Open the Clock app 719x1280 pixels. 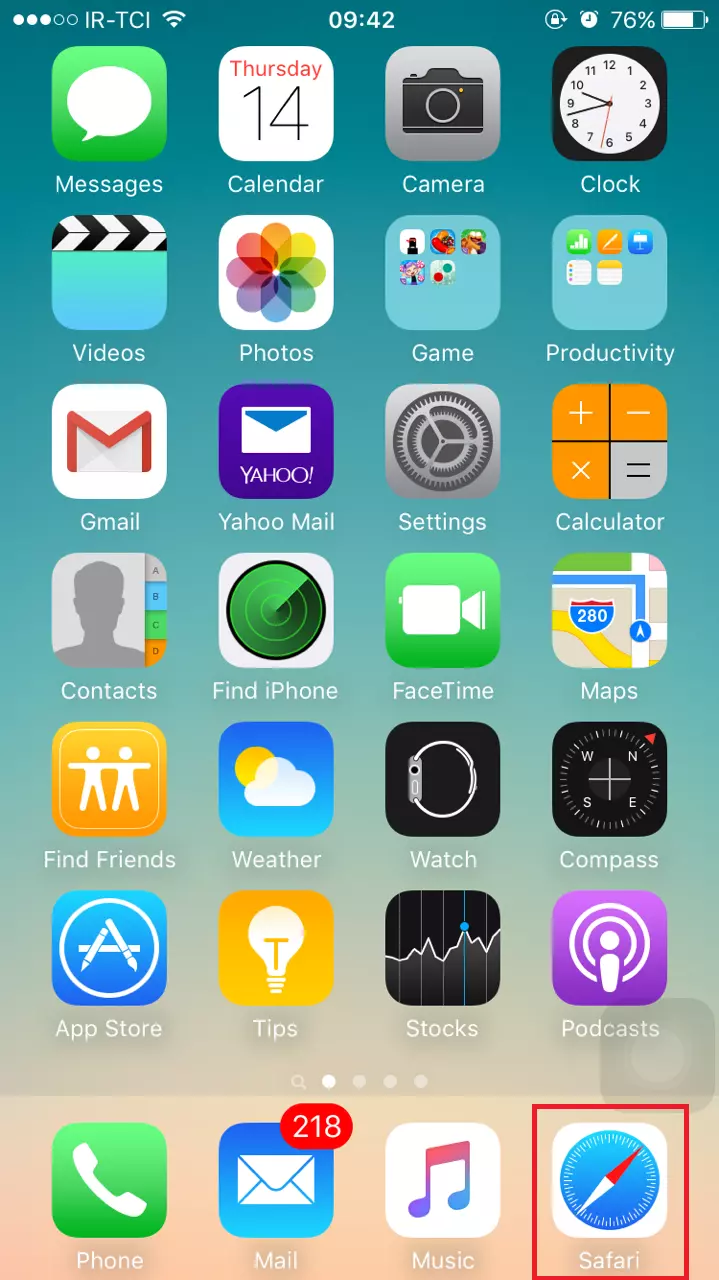coord(609,104)
